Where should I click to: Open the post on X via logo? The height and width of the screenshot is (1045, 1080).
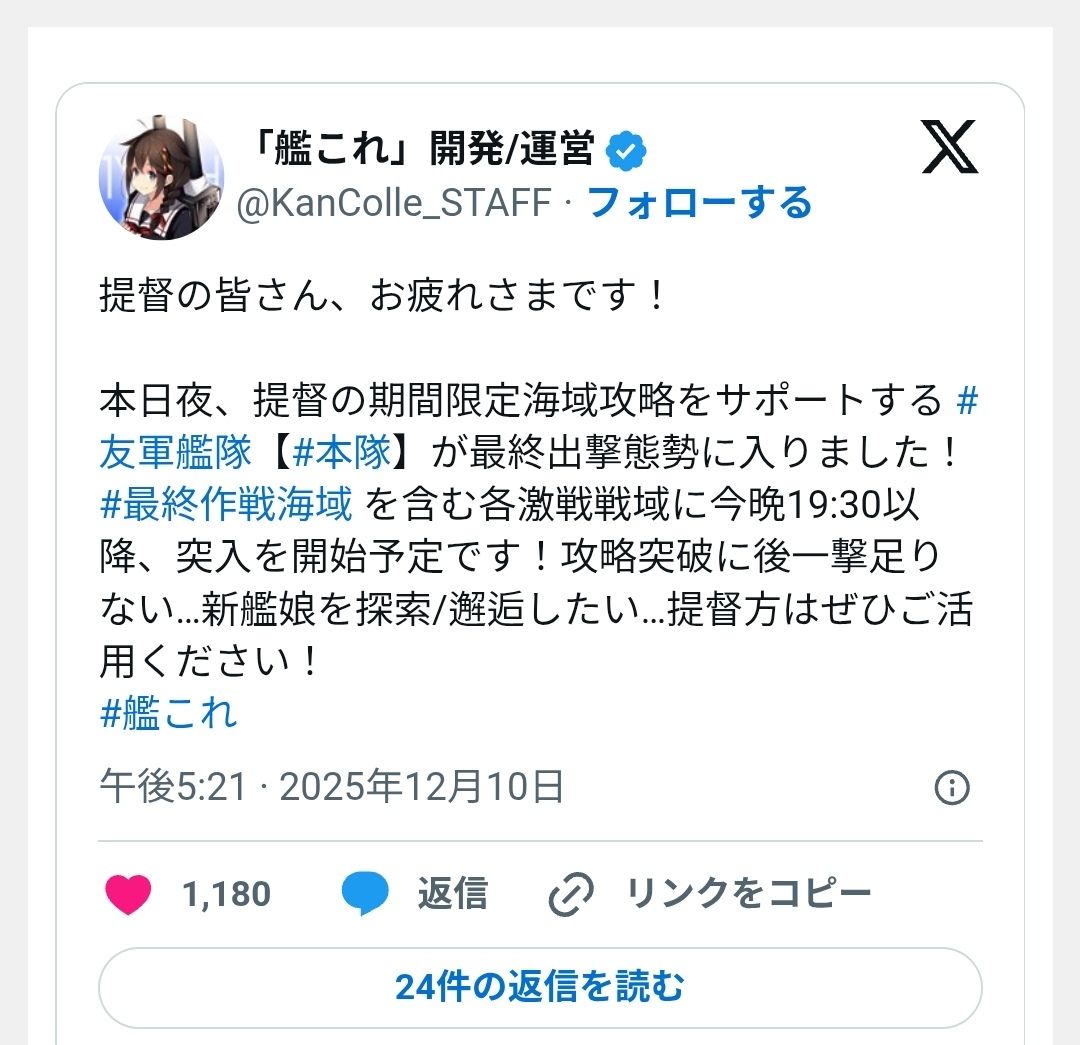[x=949, y=149]
